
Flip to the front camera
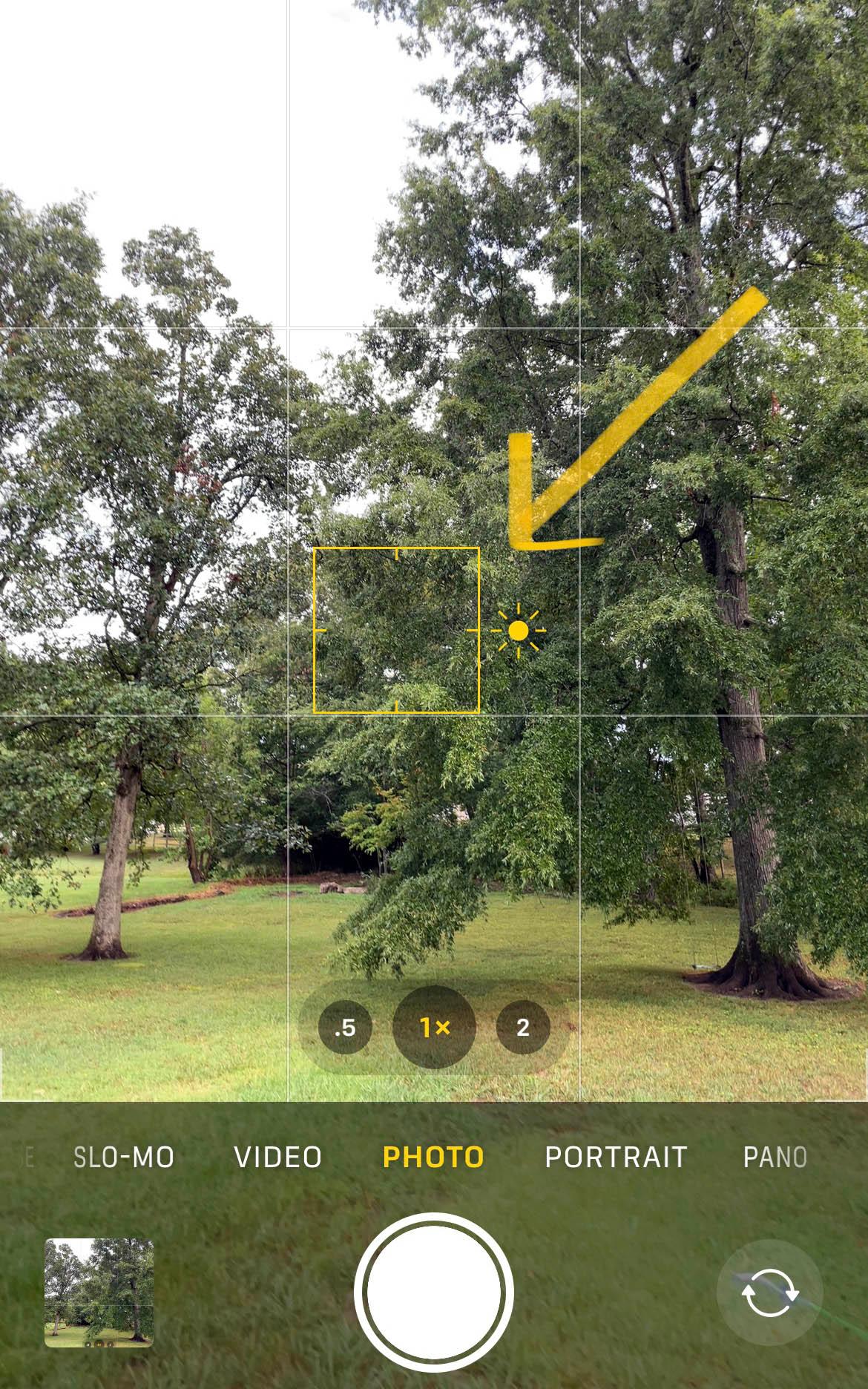pyautogui.click(x=769, y=1292)
